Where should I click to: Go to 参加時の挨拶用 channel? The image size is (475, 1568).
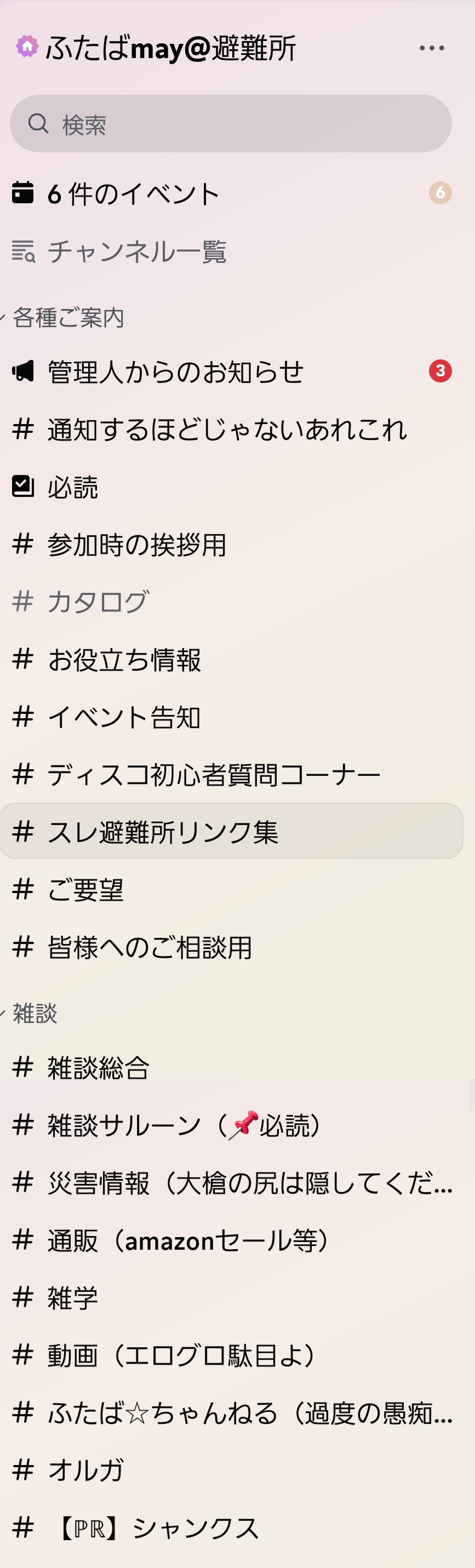(x=137, y=544)
